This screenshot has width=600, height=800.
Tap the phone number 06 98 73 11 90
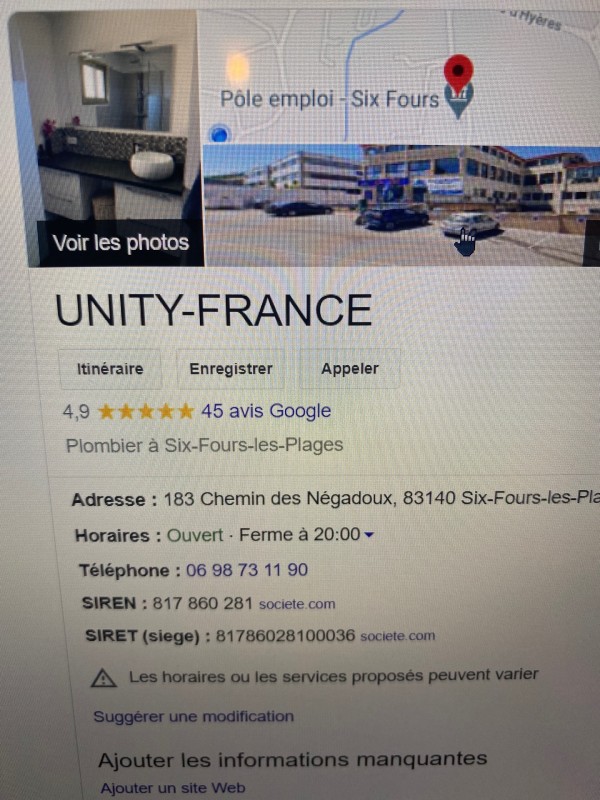click(247, 571)
